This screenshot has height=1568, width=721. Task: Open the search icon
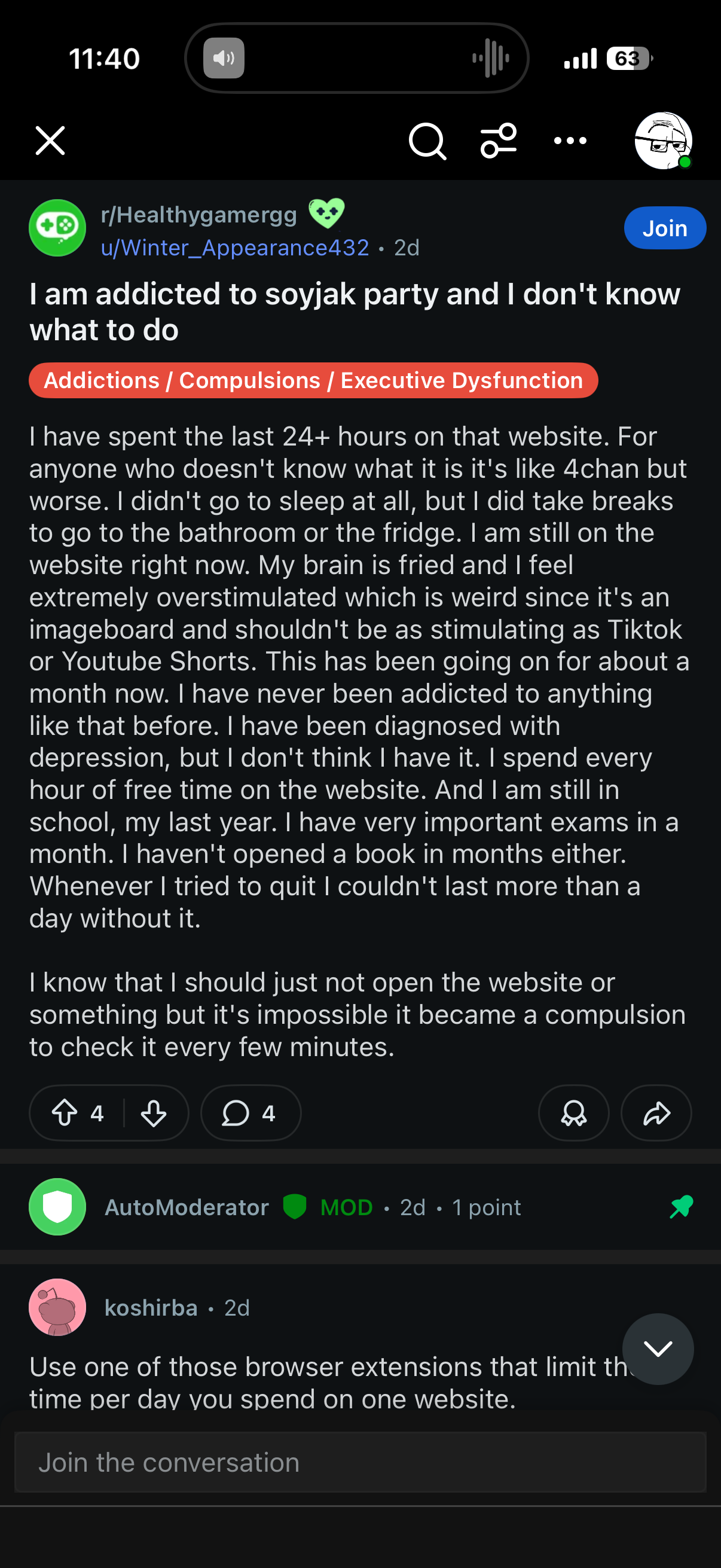click(x=427, y=141)
